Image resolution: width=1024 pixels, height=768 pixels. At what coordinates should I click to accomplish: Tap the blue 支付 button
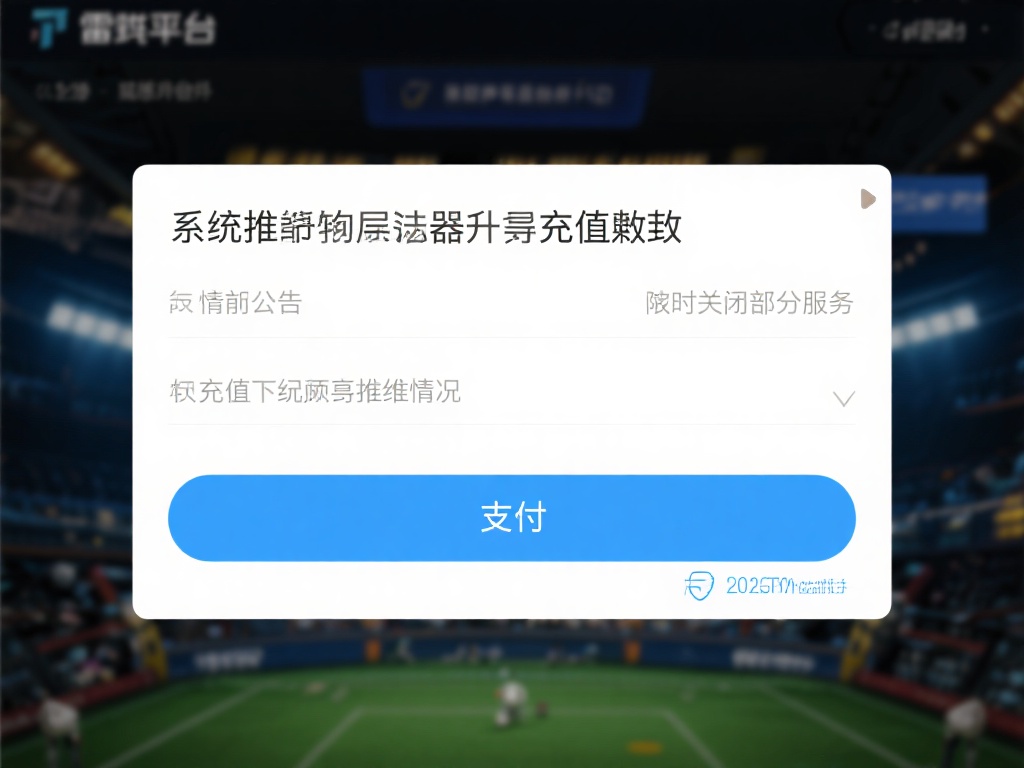pyautogui.click(x=511, y=518)
